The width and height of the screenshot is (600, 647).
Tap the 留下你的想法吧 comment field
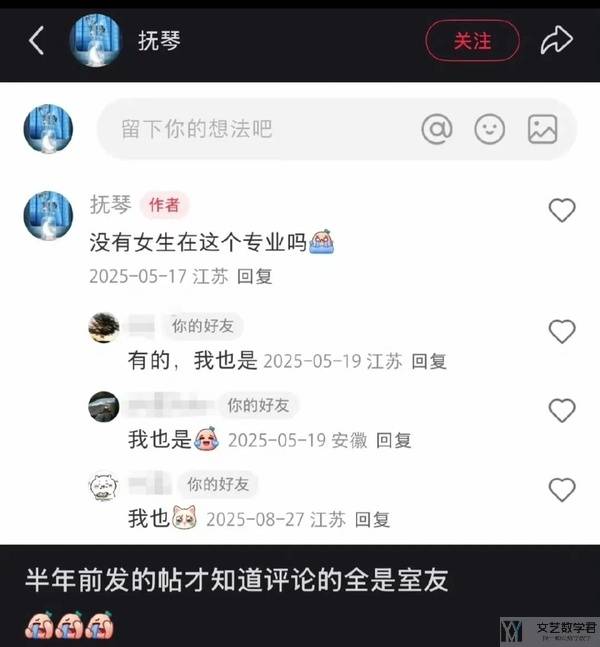pos(250,129)
